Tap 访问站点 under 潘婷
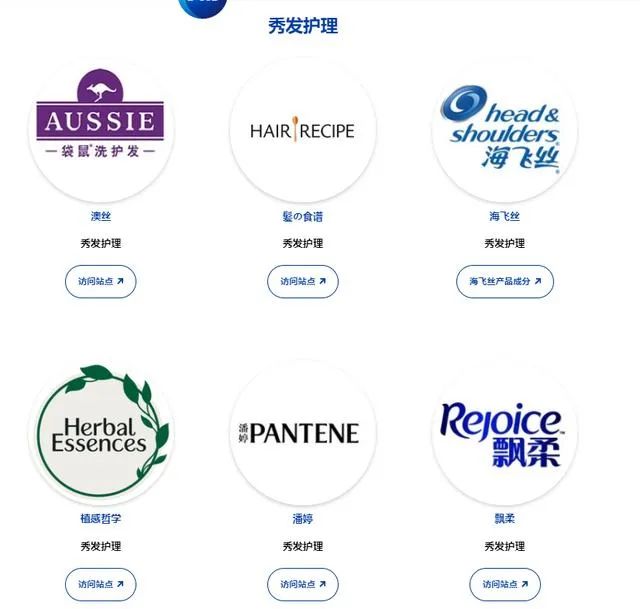This screenshot has width=640, height=609. [x=303, y=584]
